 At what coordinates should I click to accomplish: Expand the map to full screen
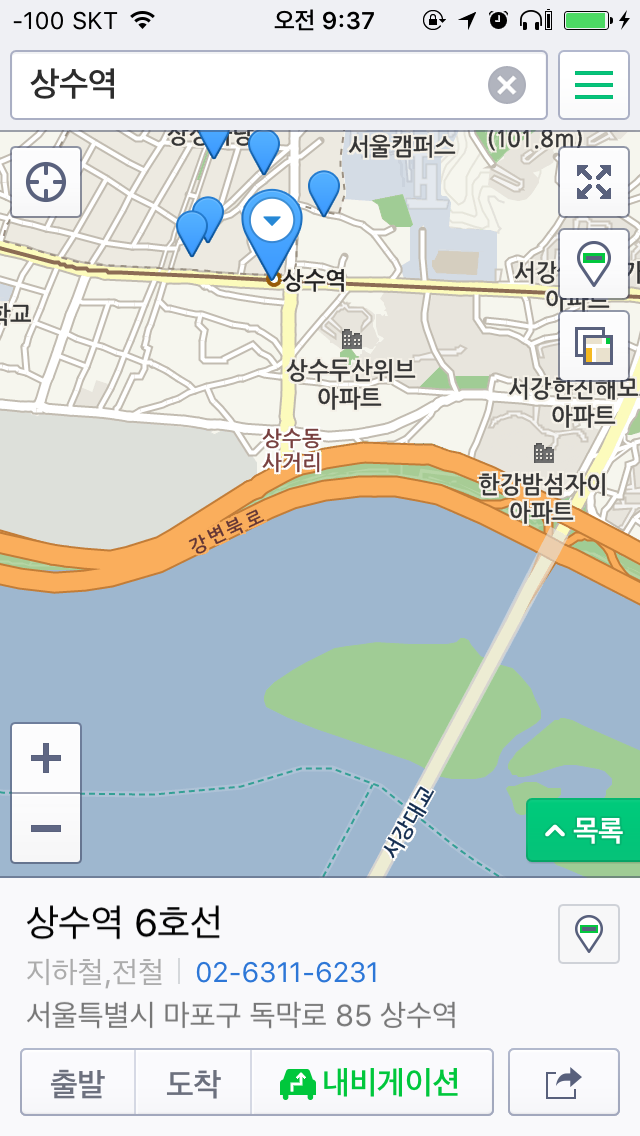point(593,182)
